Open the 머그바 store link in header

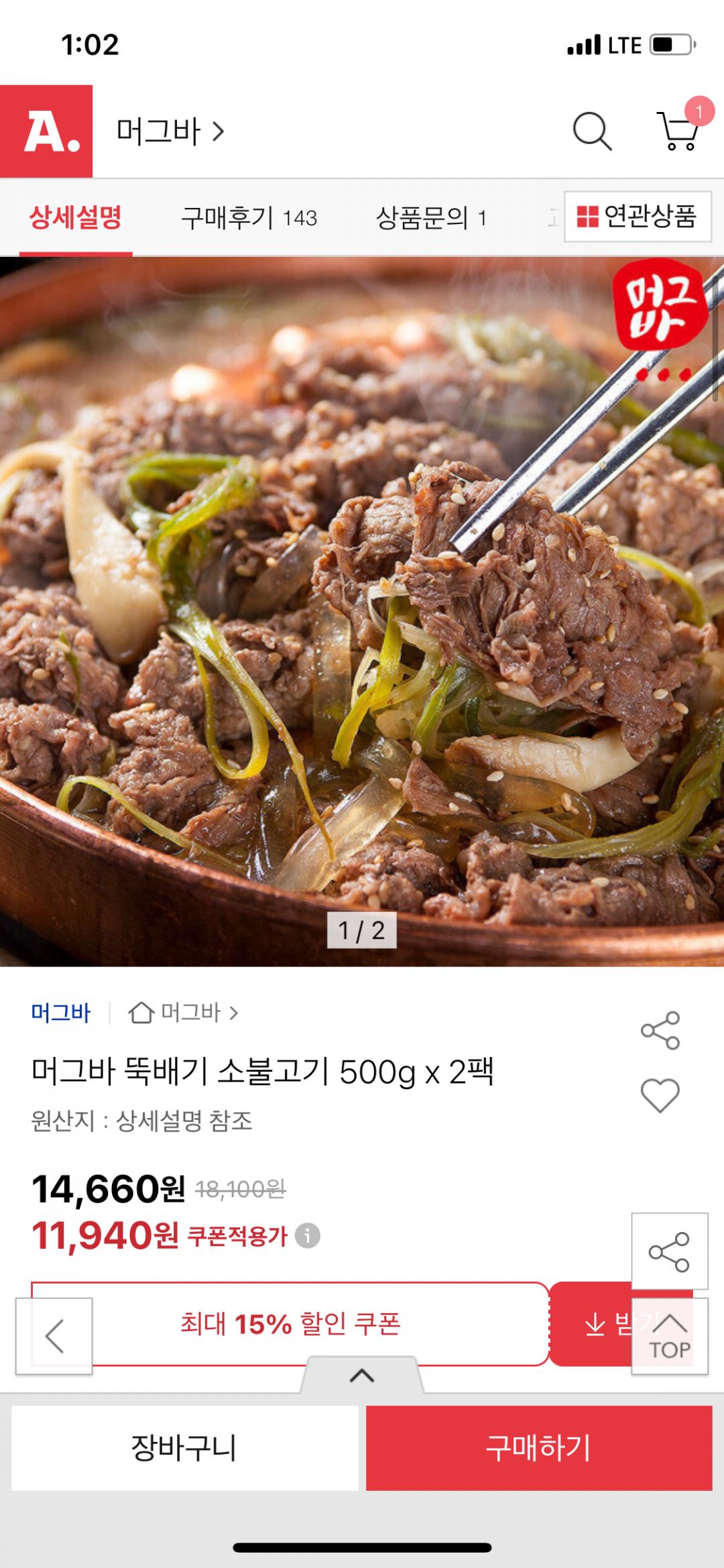(x=170, y=131)
